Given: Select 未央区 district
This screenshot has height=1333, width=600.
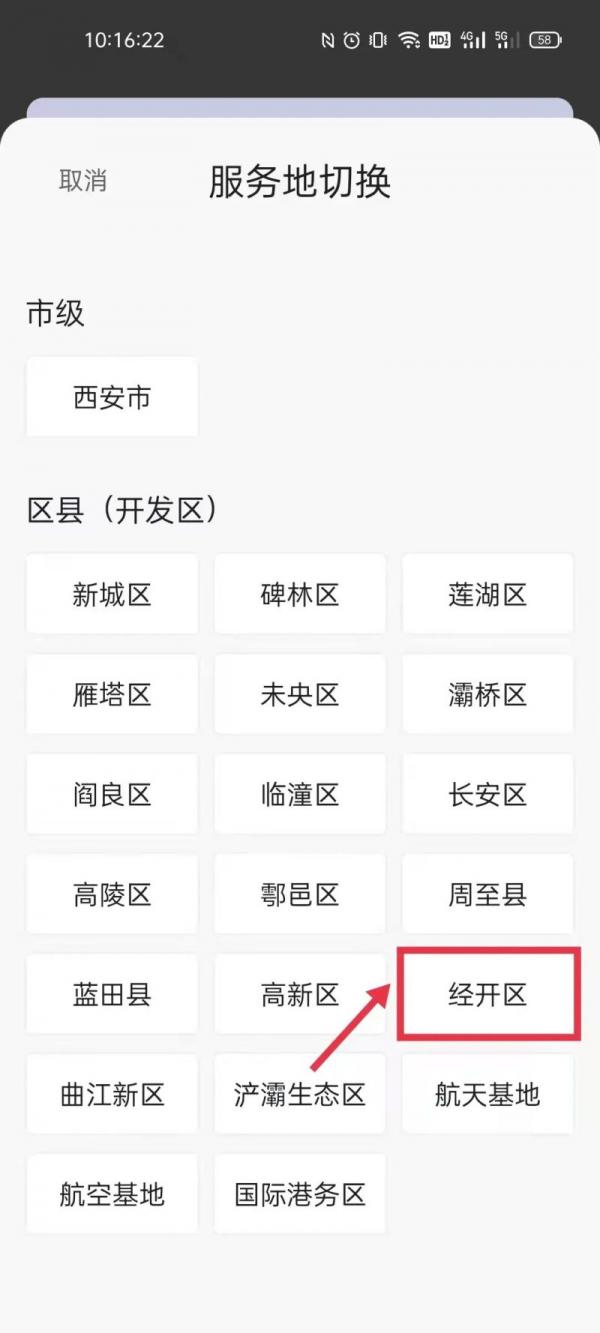Looking at the screenshot, I should pyautogui.click(x=300, y=694).
